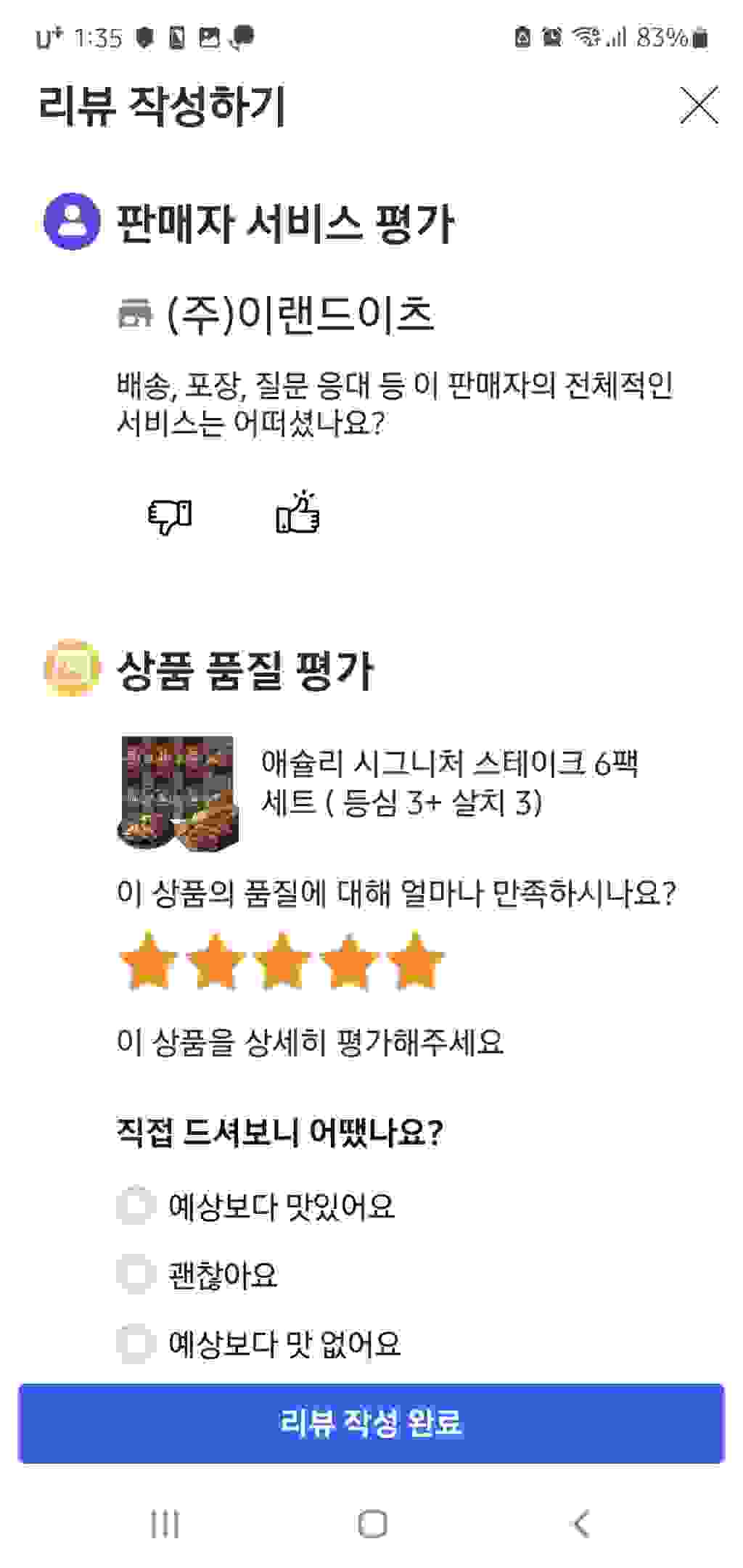Set product quality to five stars
The width and height of the screenshot is (743, 1568).
415,961
